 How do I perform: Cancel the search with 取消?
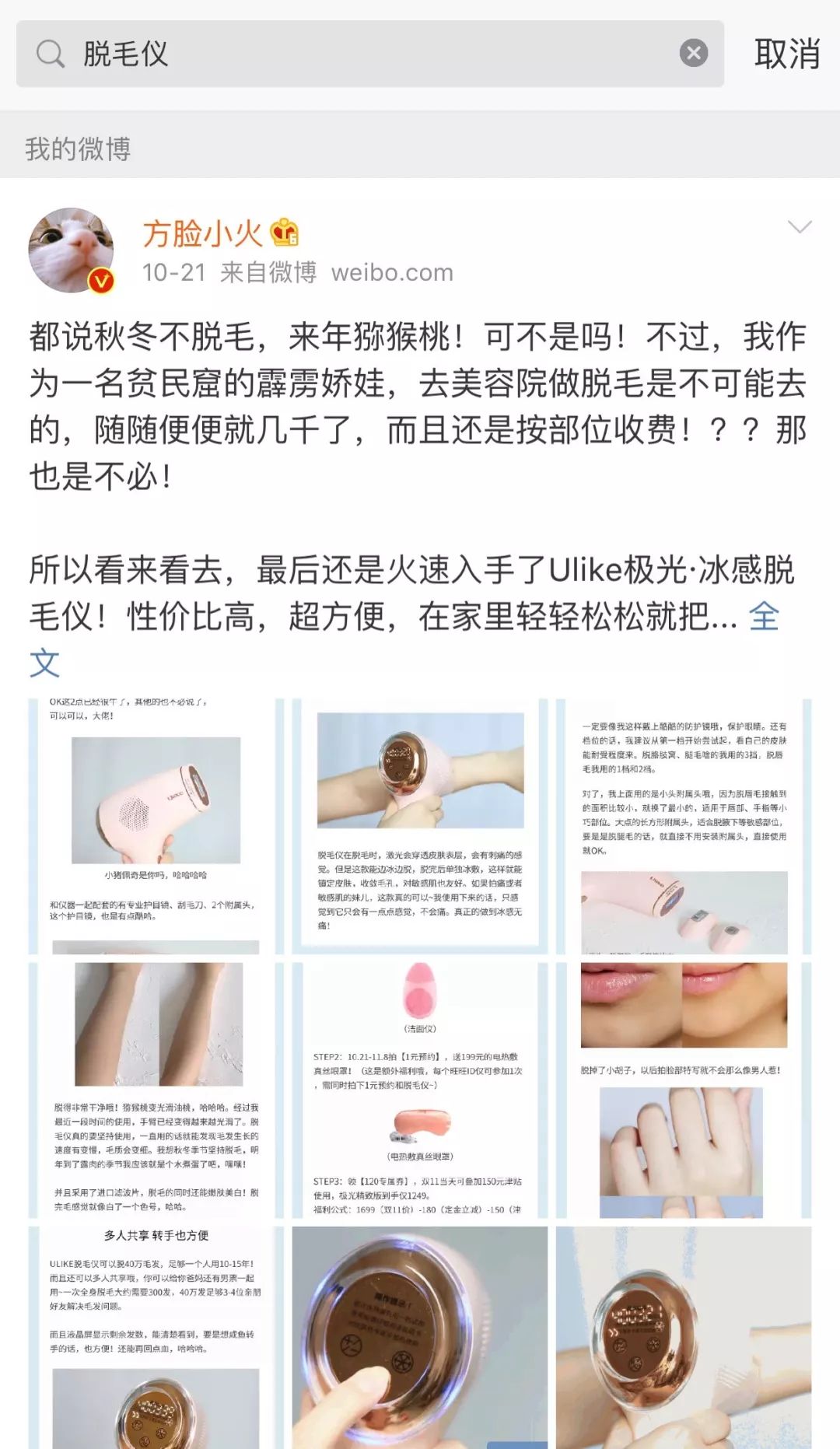click(x=786, y=54)
